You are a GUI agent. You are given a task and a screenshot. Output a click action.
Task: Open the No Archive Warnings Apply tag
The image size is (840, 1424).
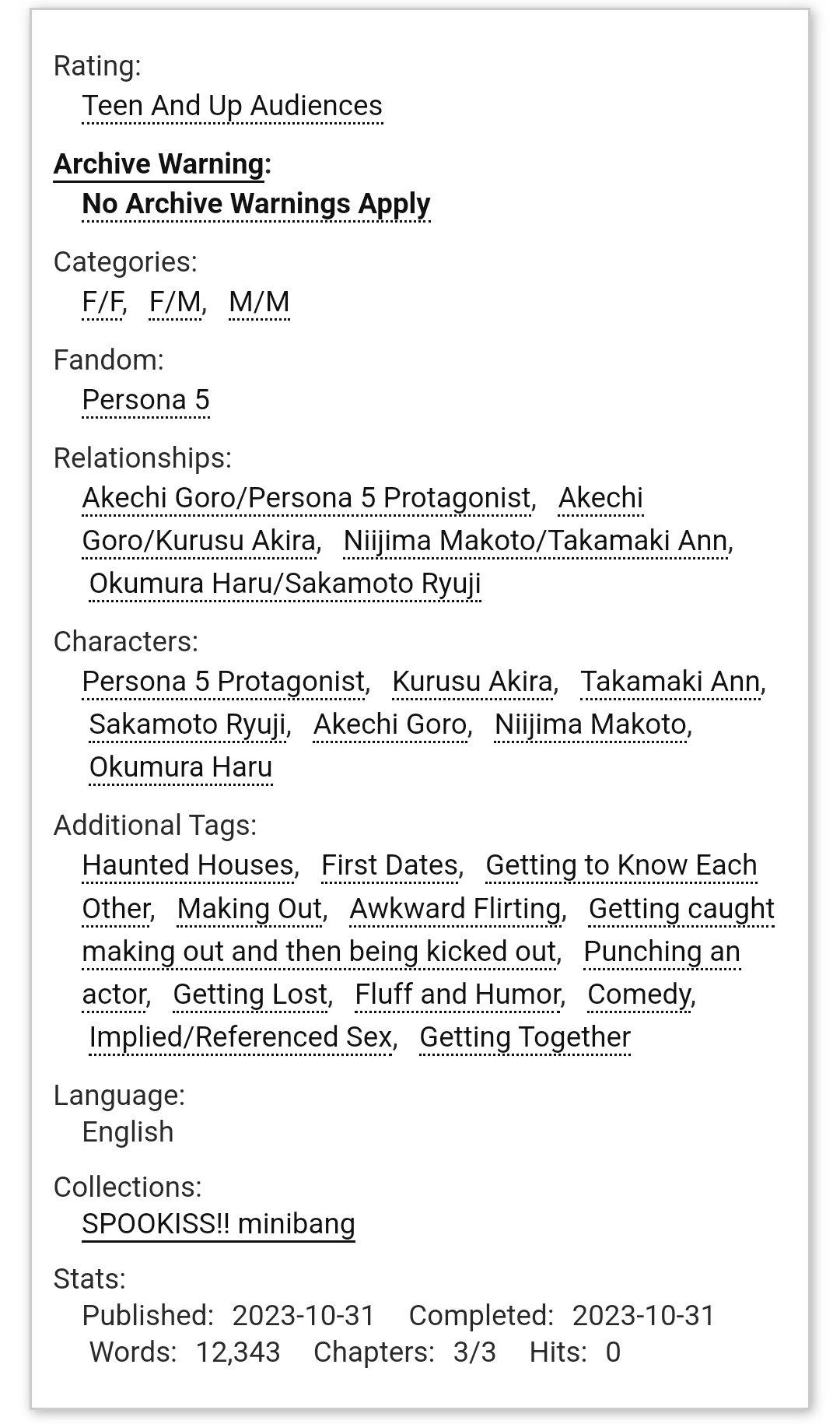256,204
